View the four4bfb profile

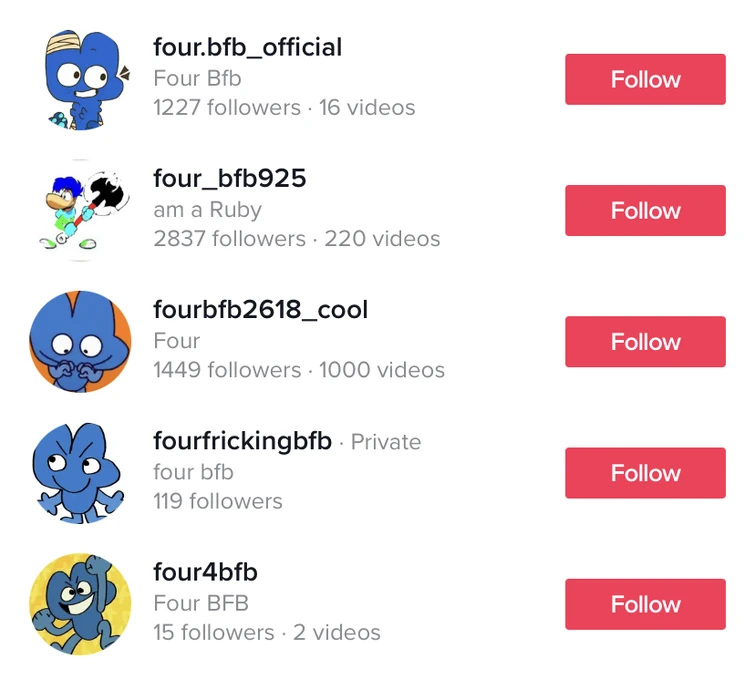point(205,572)
